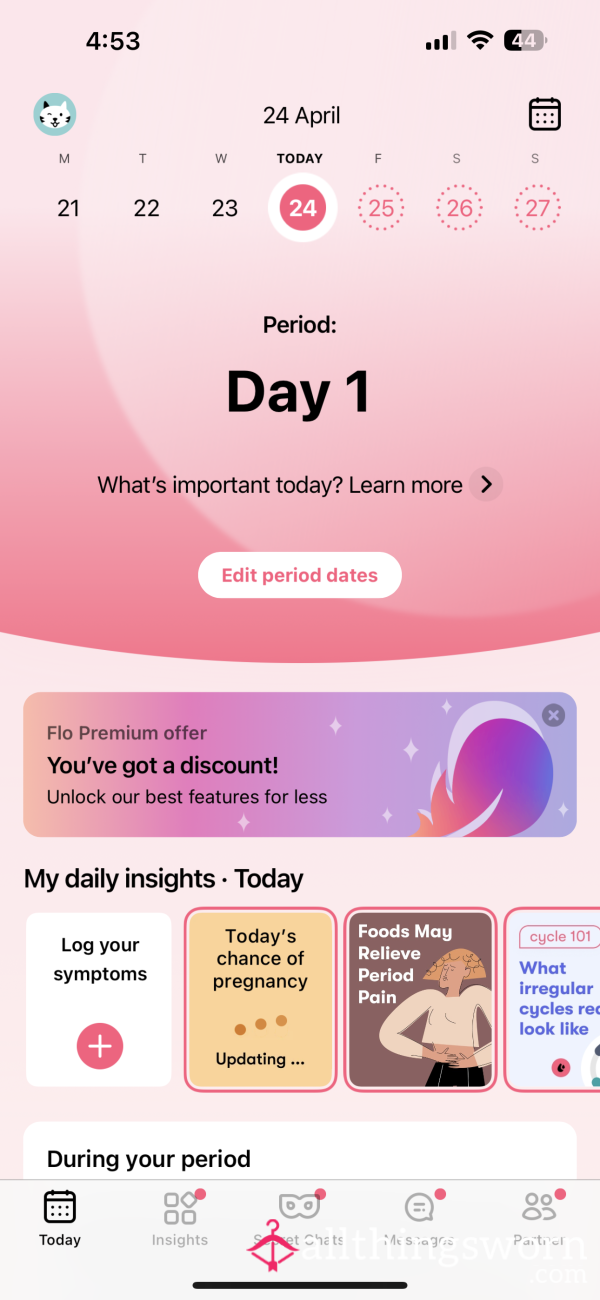This screenshot has width=600, height=1300.
Task: Open Today's chance of pregnancy card
Action: point(260,999)
